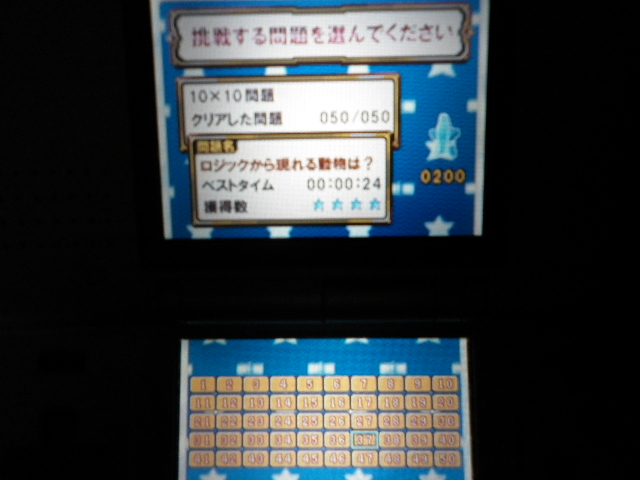Viewport: 640px width, 480px height.
Task: Open puzzle number 45
Action: [x=310, y=458]
